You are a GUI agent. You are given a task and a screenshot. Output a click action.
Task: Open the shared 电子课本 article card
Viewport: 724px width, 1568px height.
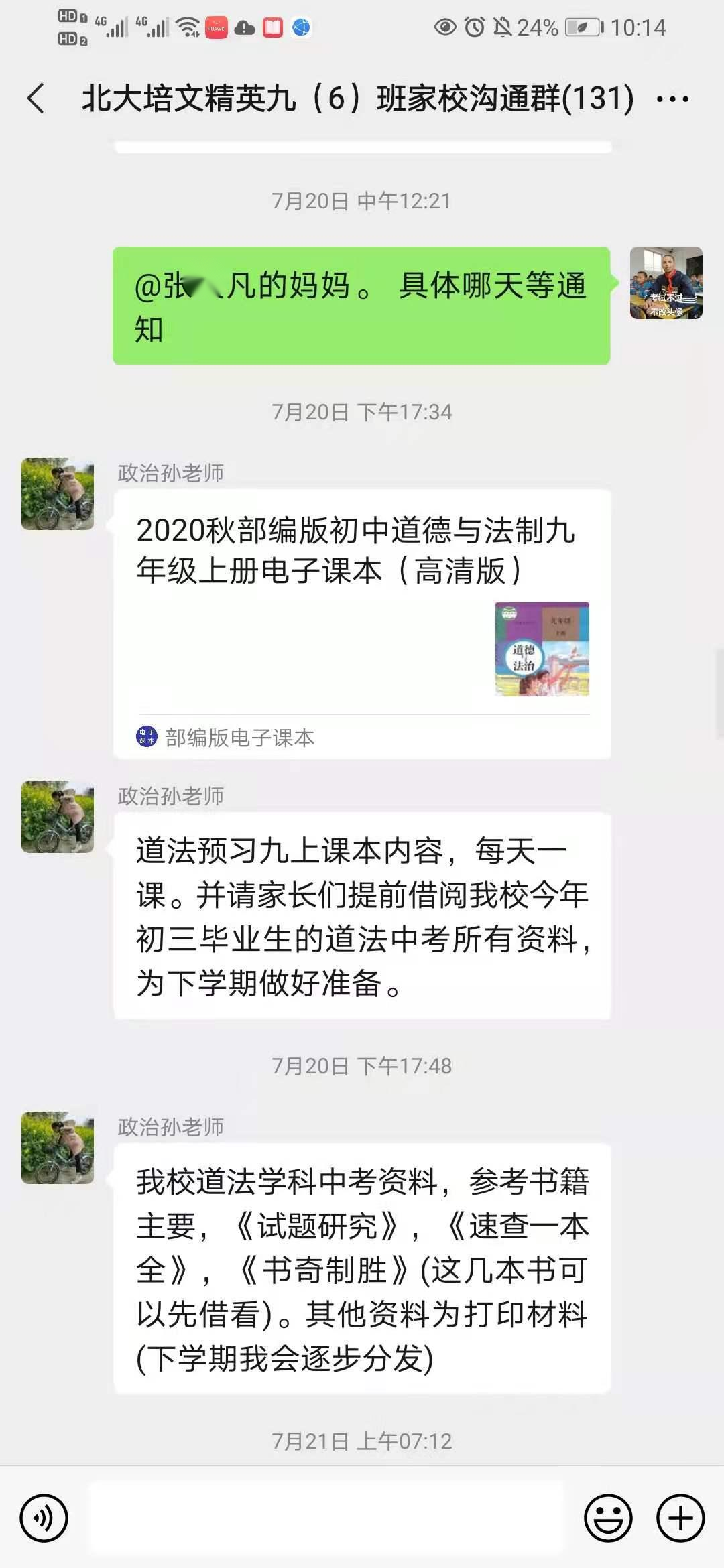click(362, 603)
